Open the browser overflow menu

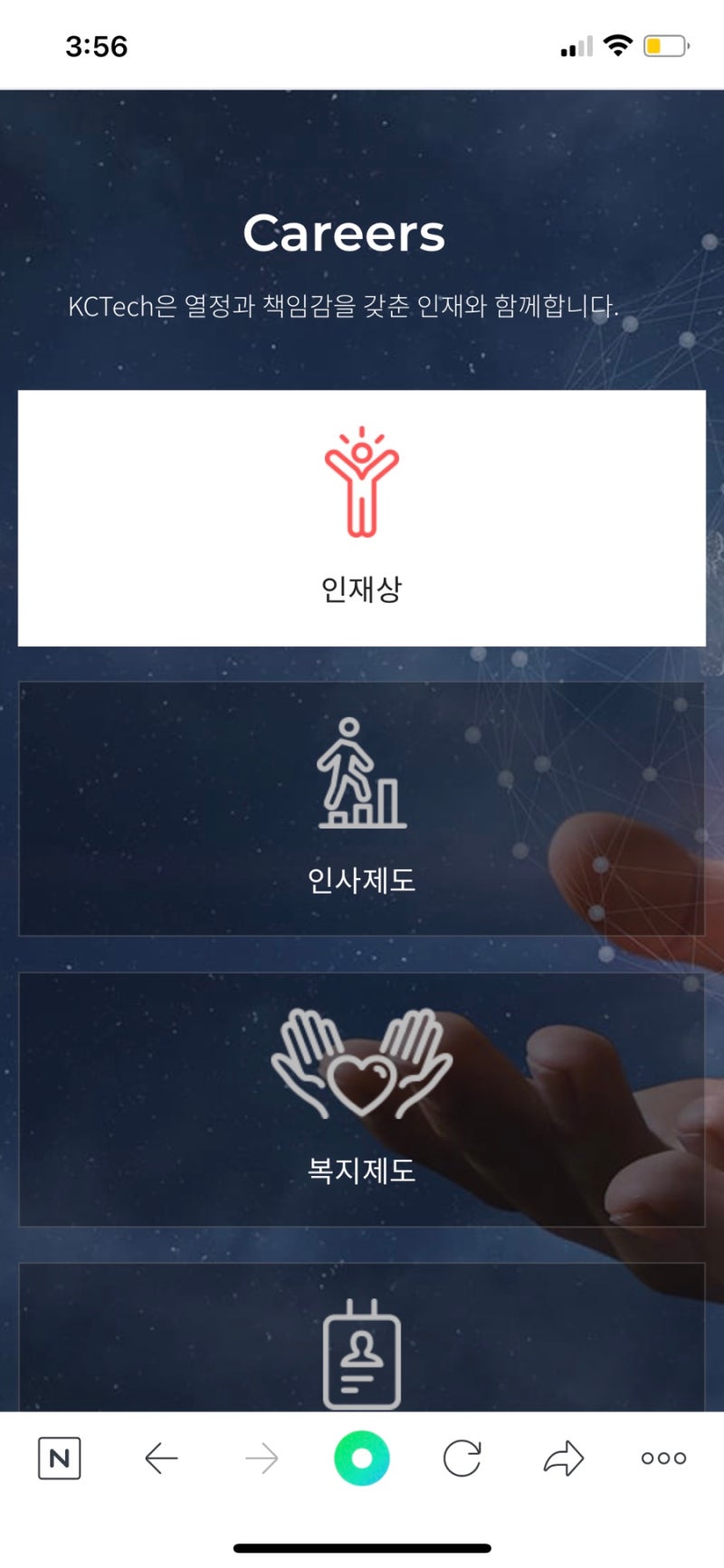(x=663, y=1458)
